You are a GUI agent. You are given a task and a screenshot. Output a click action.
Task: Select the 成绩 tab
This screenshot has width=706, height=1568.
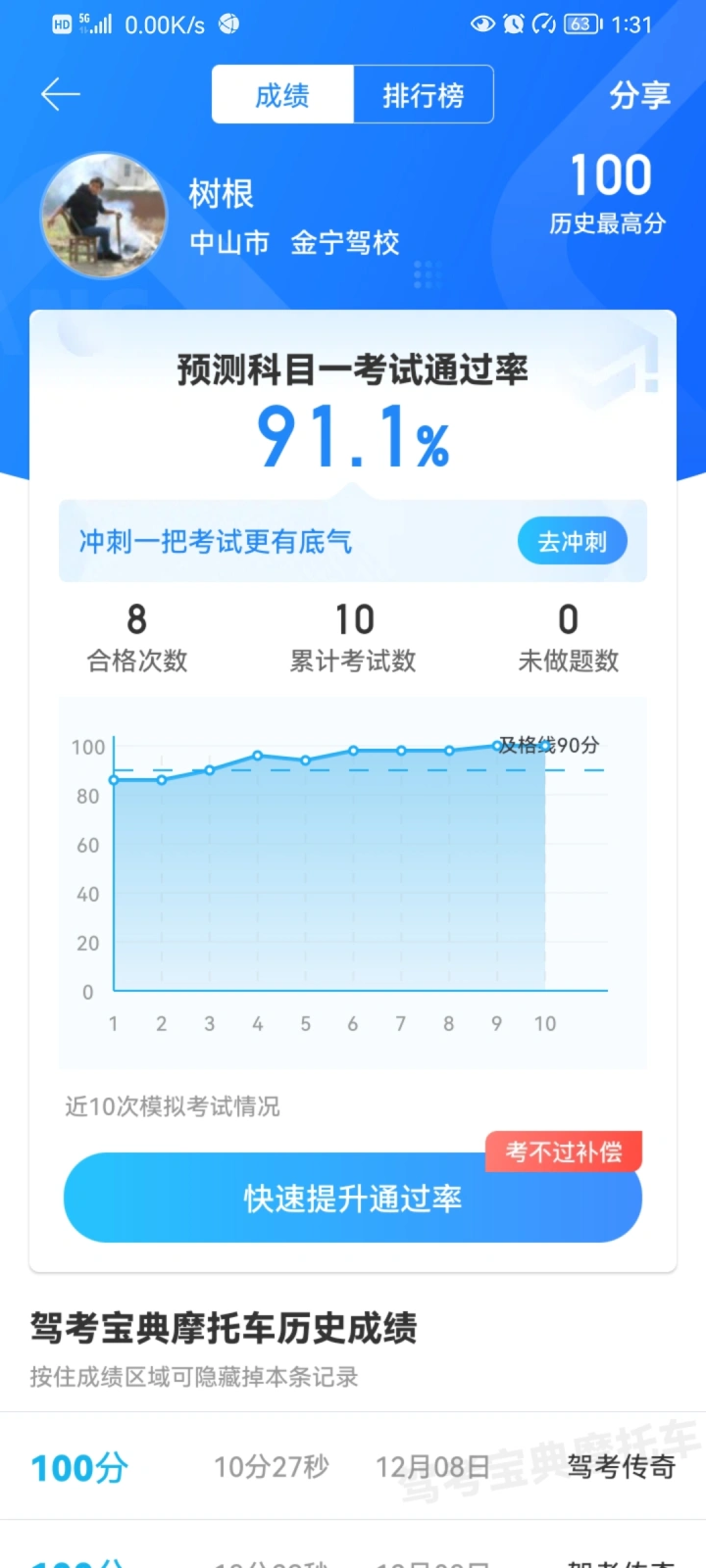282,95
